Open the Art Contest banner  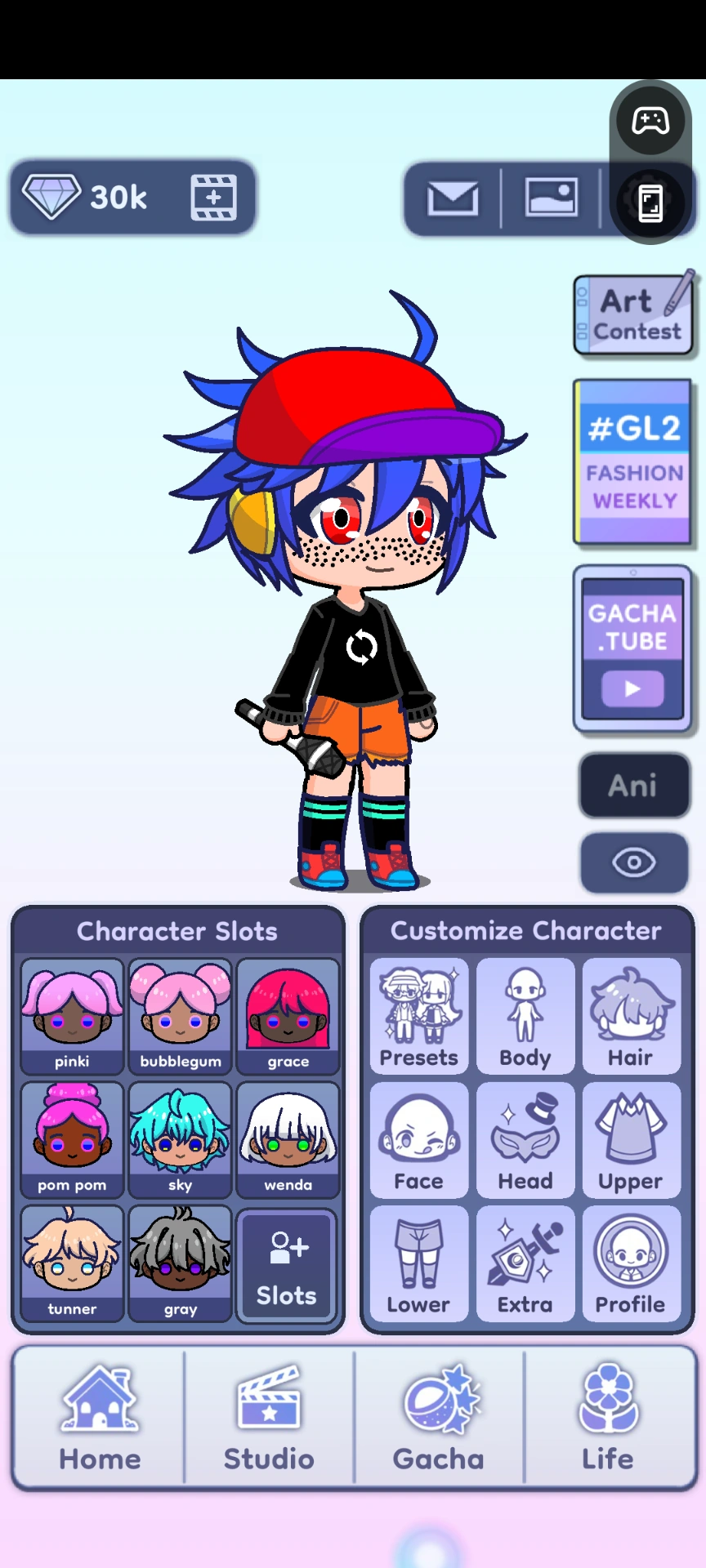634,316
